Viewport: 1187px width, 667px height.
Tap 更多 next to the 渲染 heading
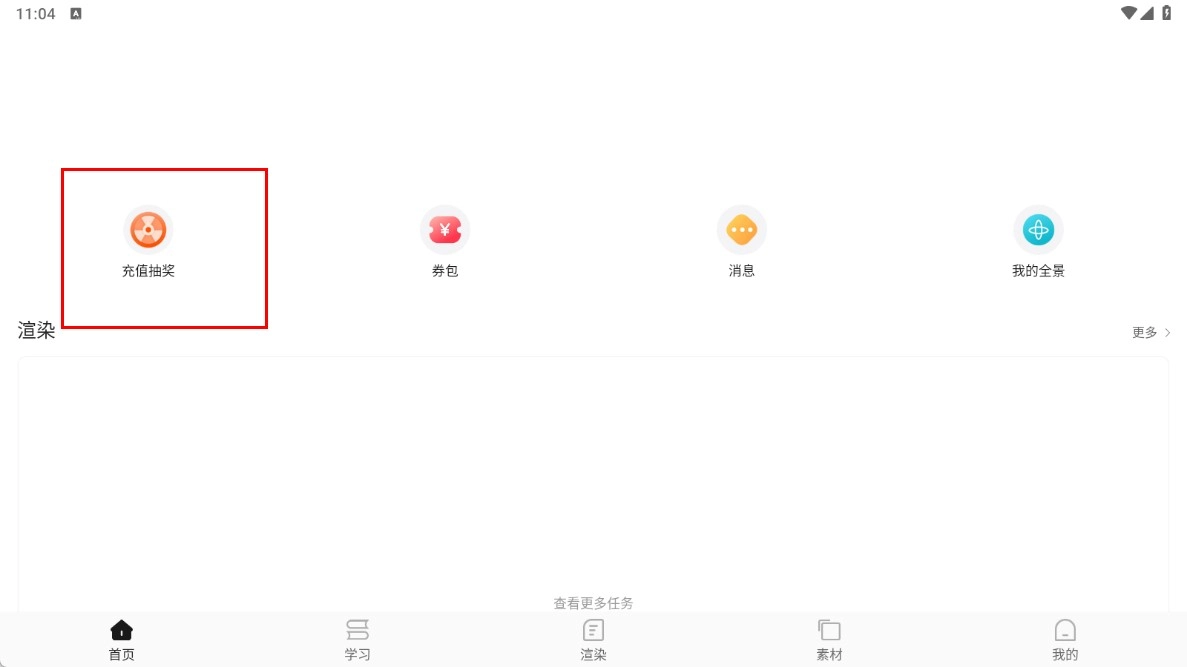(x=1151, y=332)
